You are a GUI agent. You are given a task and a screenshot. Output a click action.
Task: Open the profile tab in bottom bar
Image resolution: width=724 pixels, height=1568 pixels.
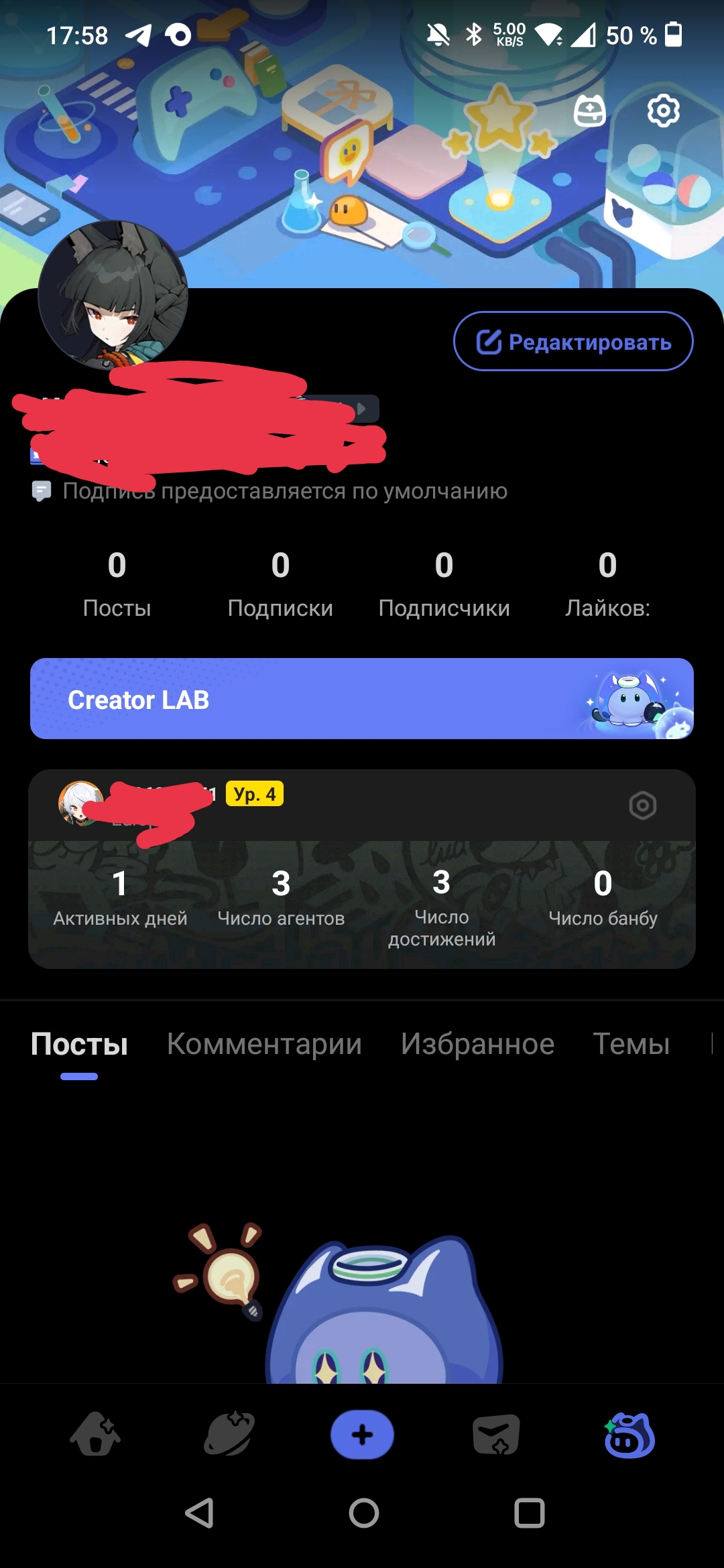629,1435
